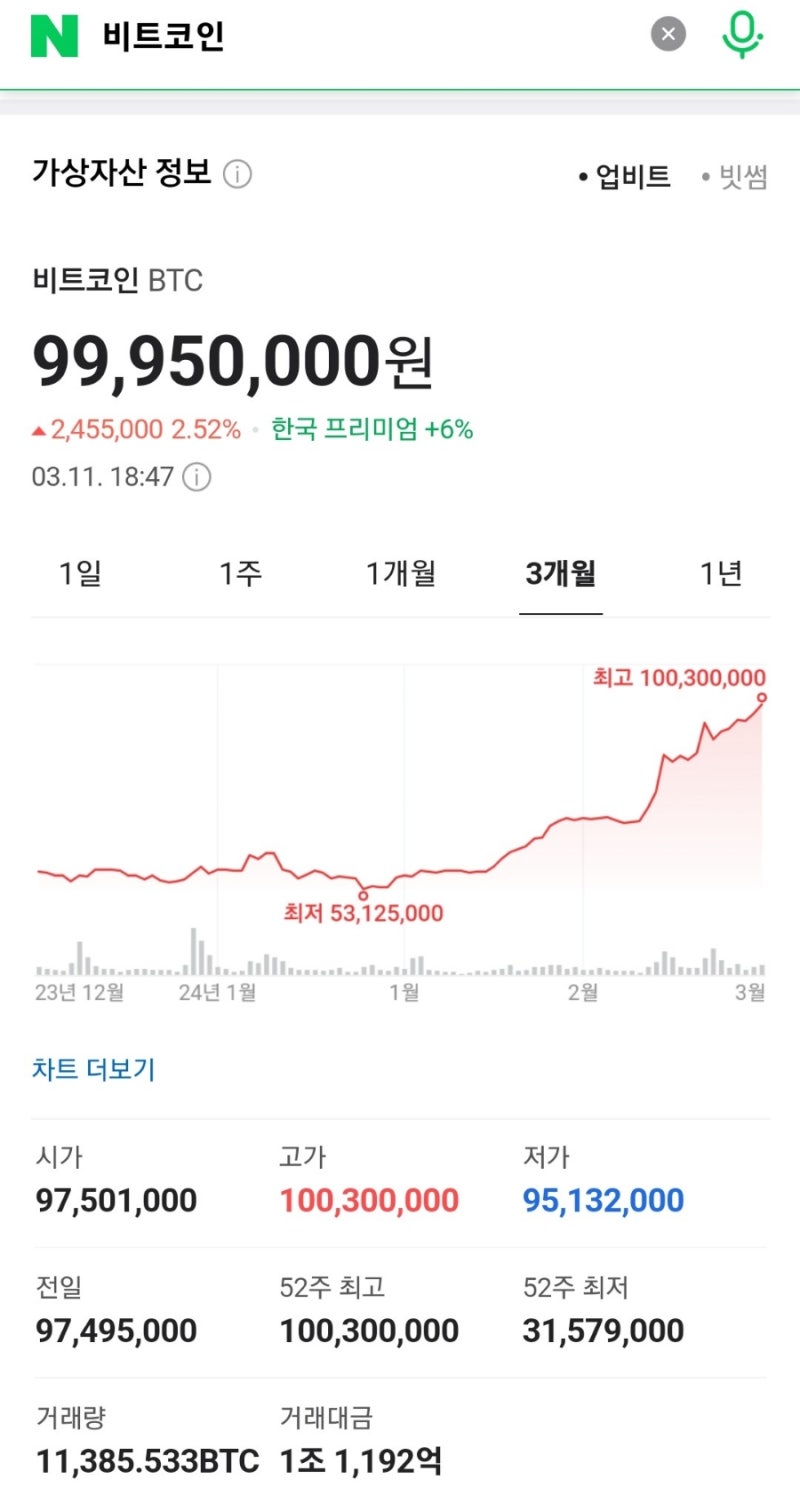This screenshot has width=800, height=1511.
Task: Open the 1개월 chart view
Action: (x=401, y=574)
